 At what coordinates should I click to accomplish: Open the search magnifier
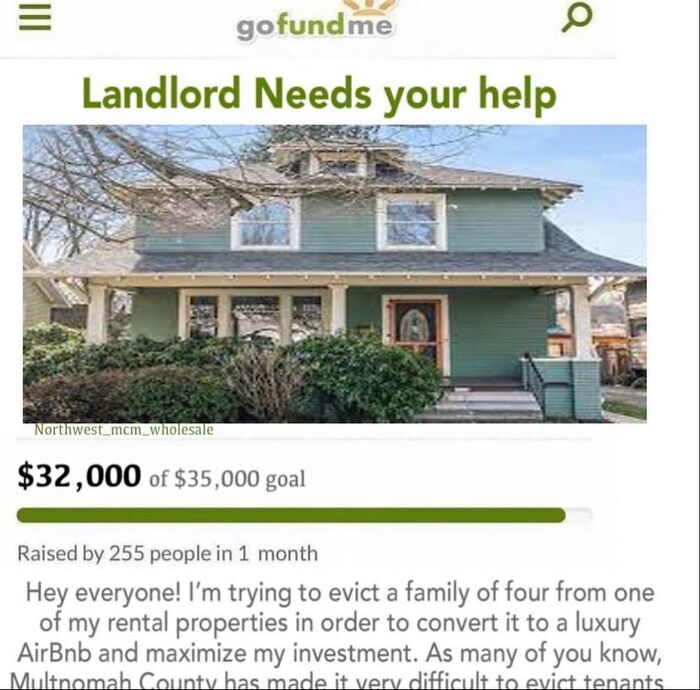577,18
